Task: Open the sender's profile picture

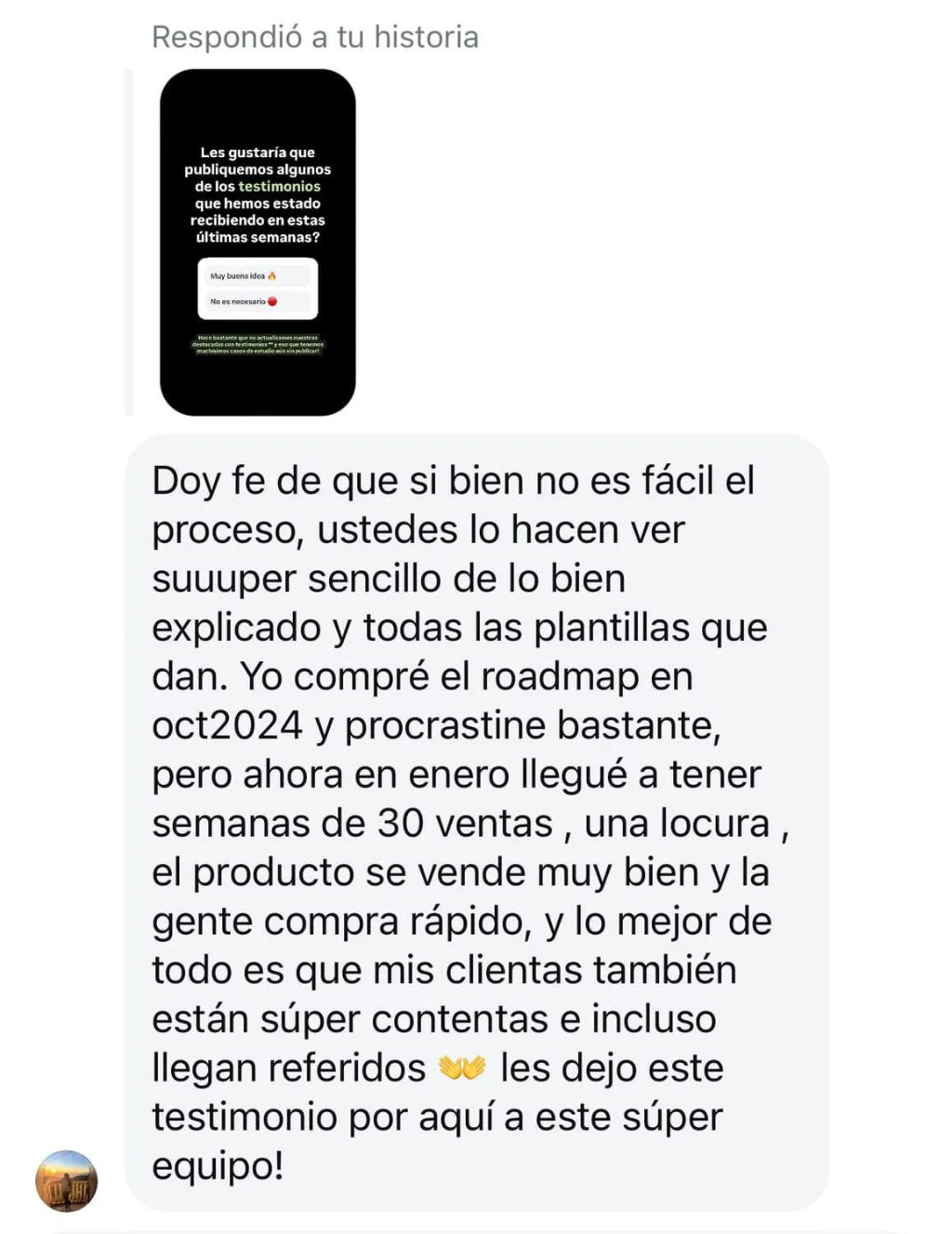Action: tap(67, 1180)
